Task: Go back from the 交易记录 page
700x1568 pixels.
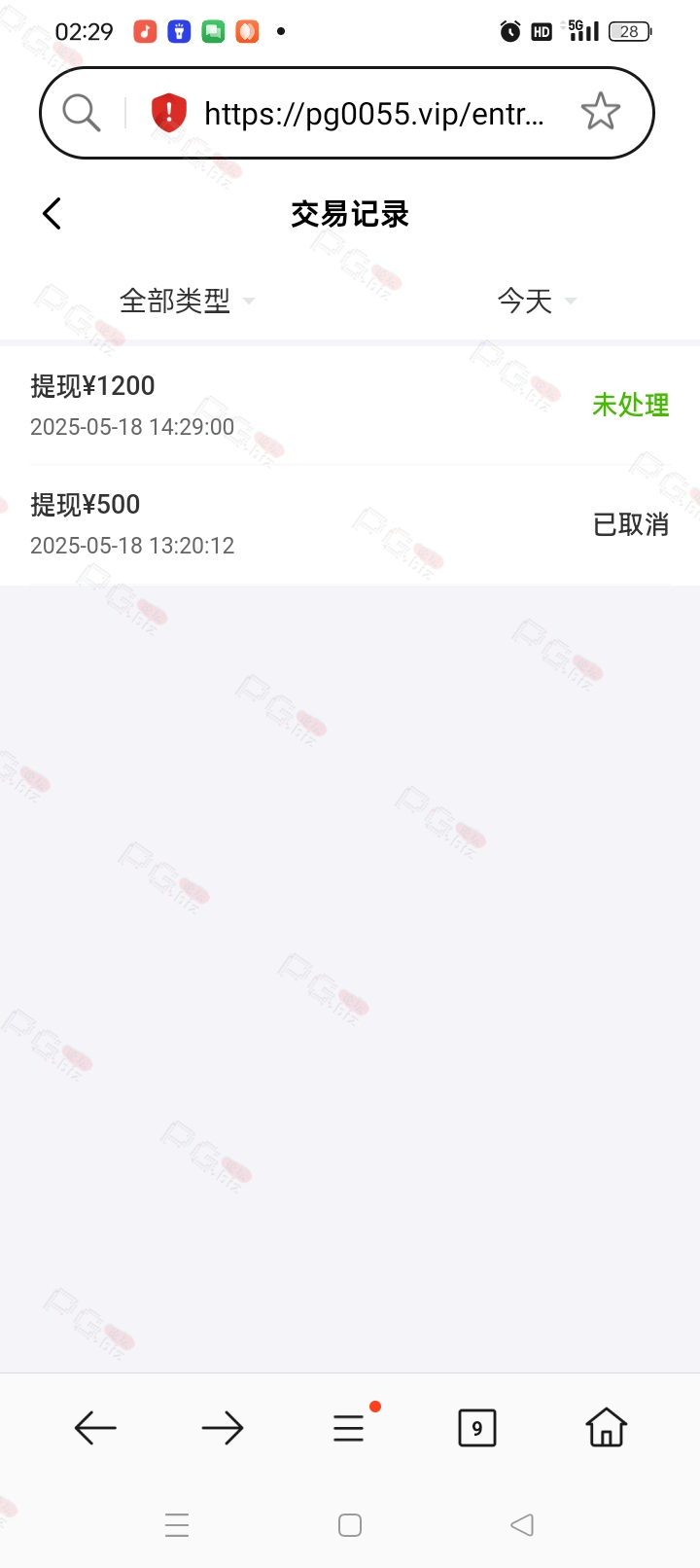Action: [52, 214]
